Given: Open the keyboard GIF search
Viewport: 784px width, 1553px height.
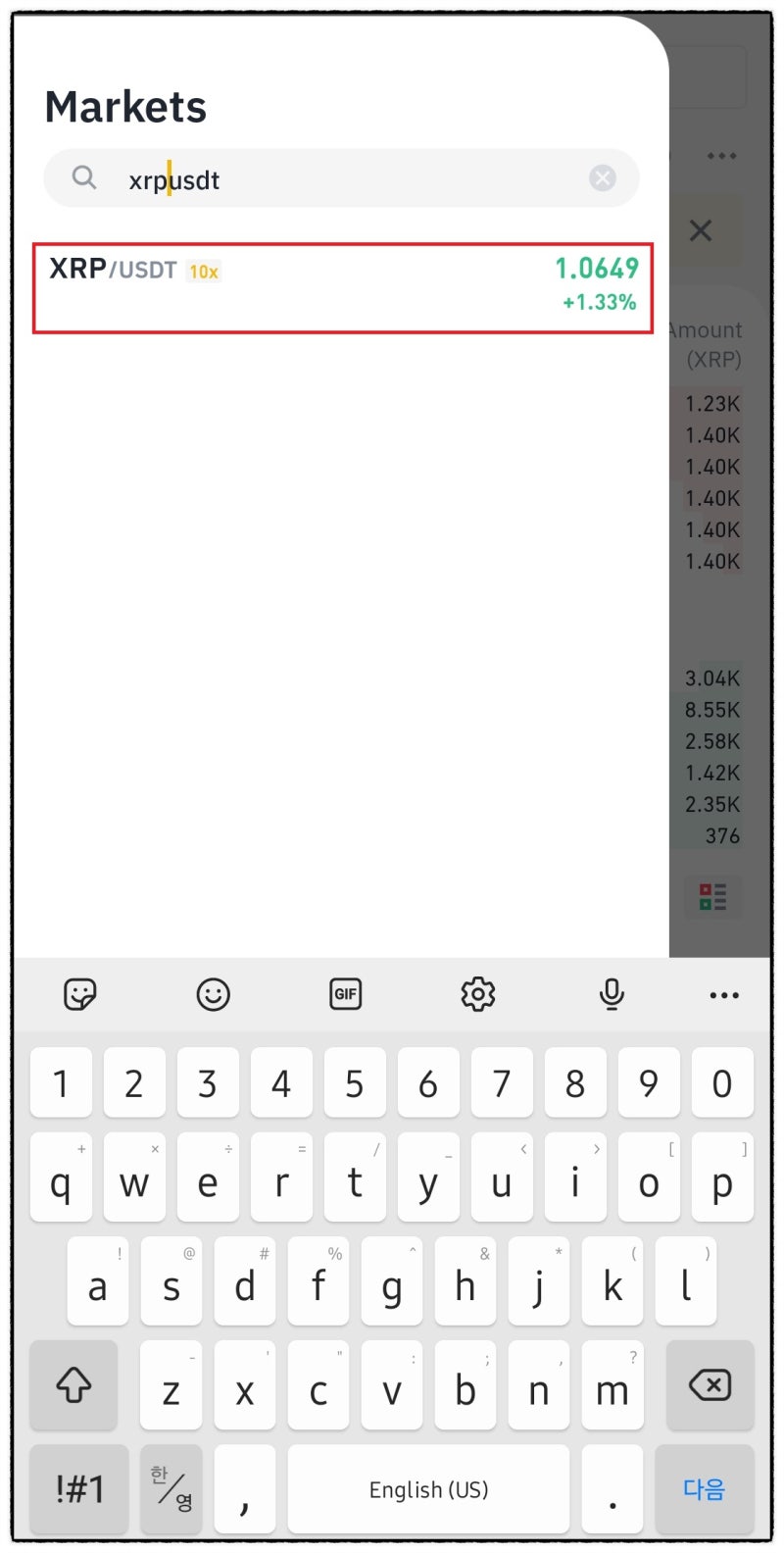Looking at the screenshot, I should 345,994.
